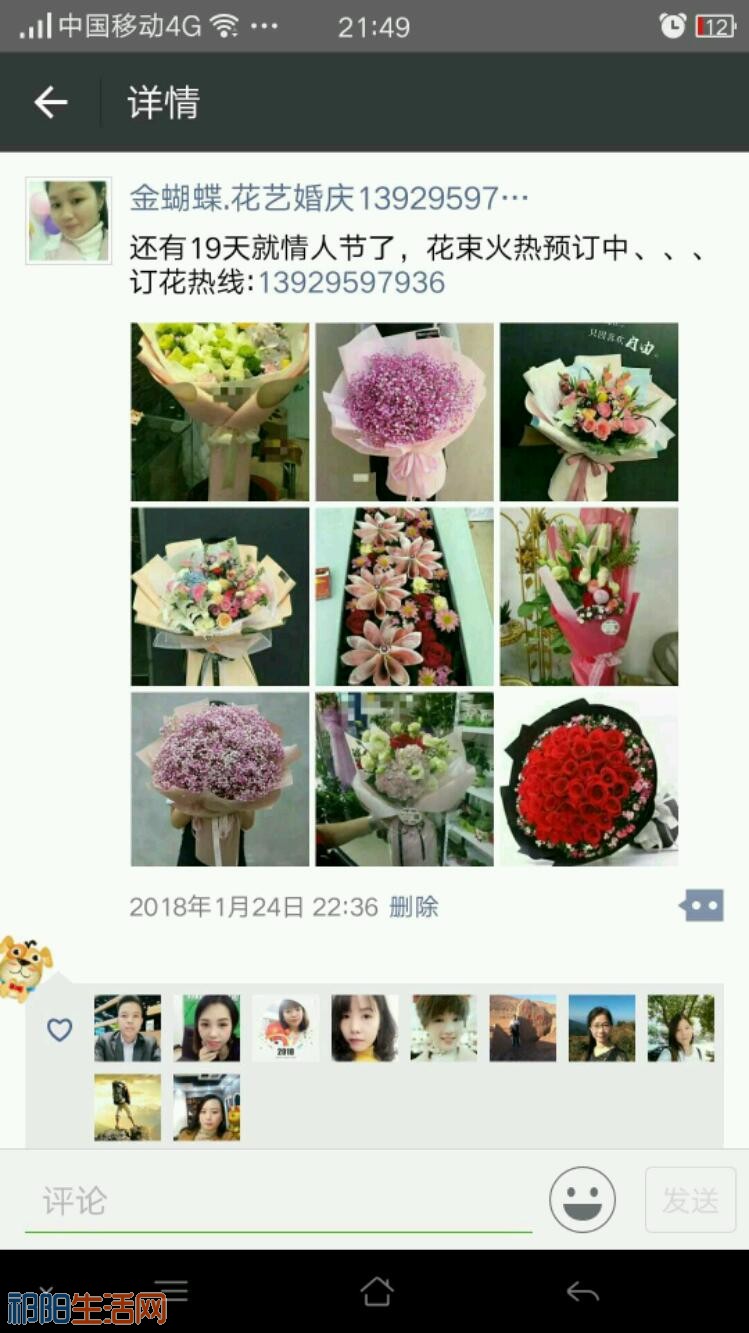Open the poster's profile picture
The image size is (749, 1333).
tap(68, 221)
